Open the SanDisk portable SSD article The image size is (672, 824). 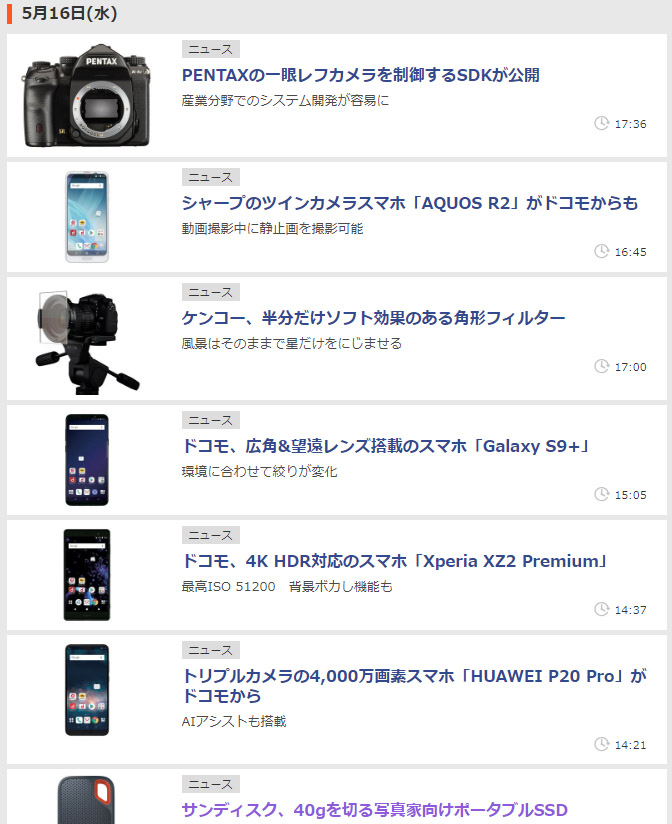pos(374,809)
